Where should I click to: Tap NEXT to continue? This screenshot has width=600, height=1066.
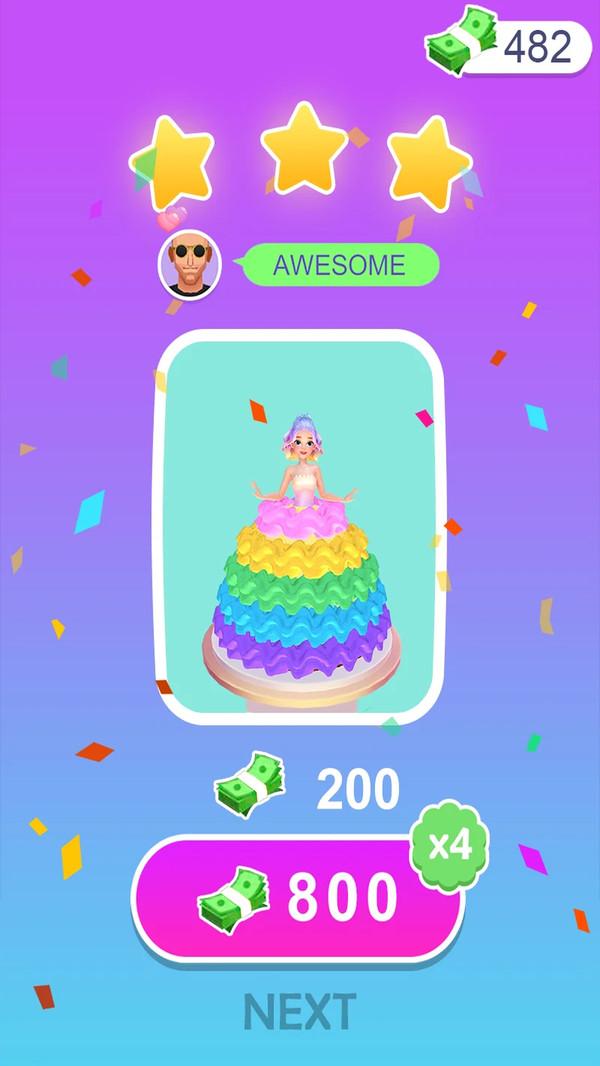299,1012
